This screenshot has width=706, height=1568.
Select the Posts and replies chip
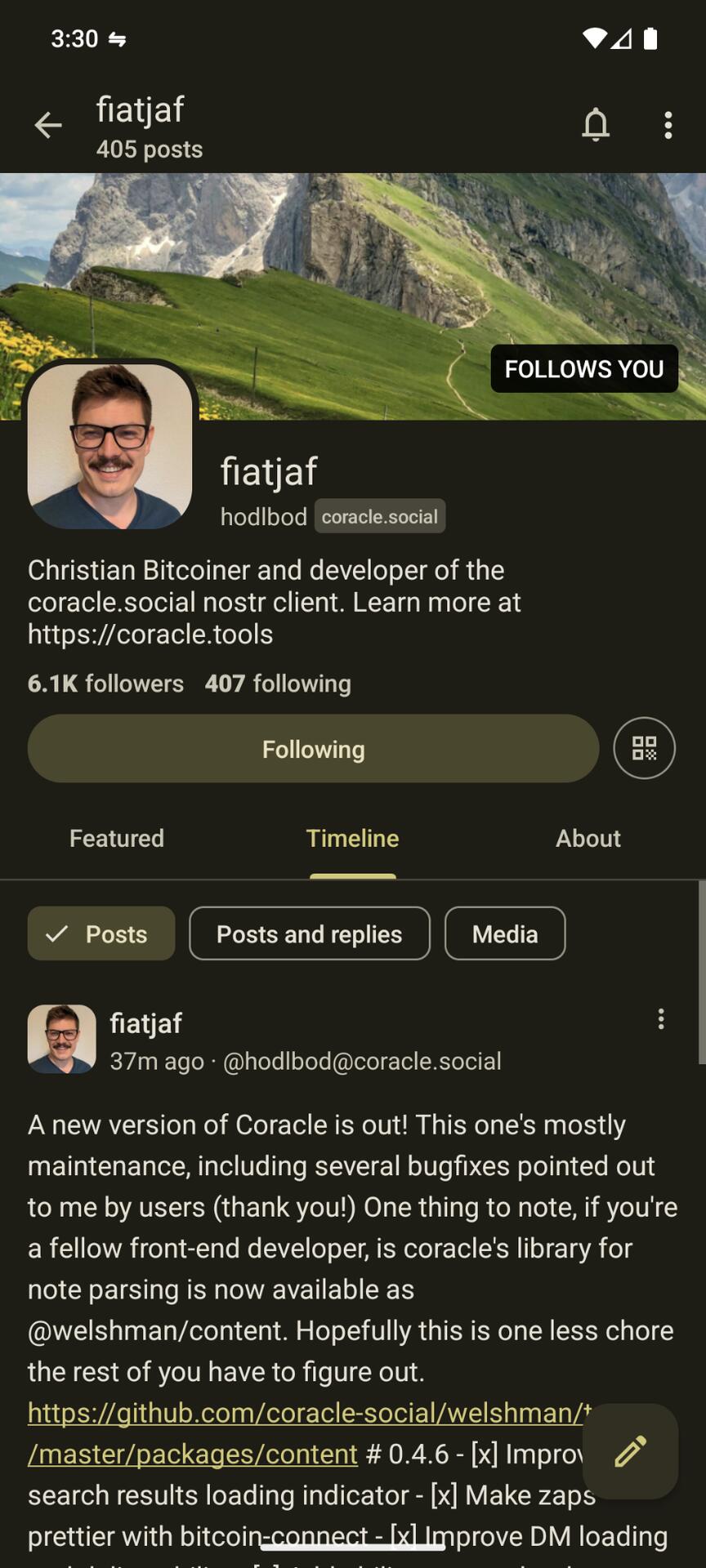309,933
